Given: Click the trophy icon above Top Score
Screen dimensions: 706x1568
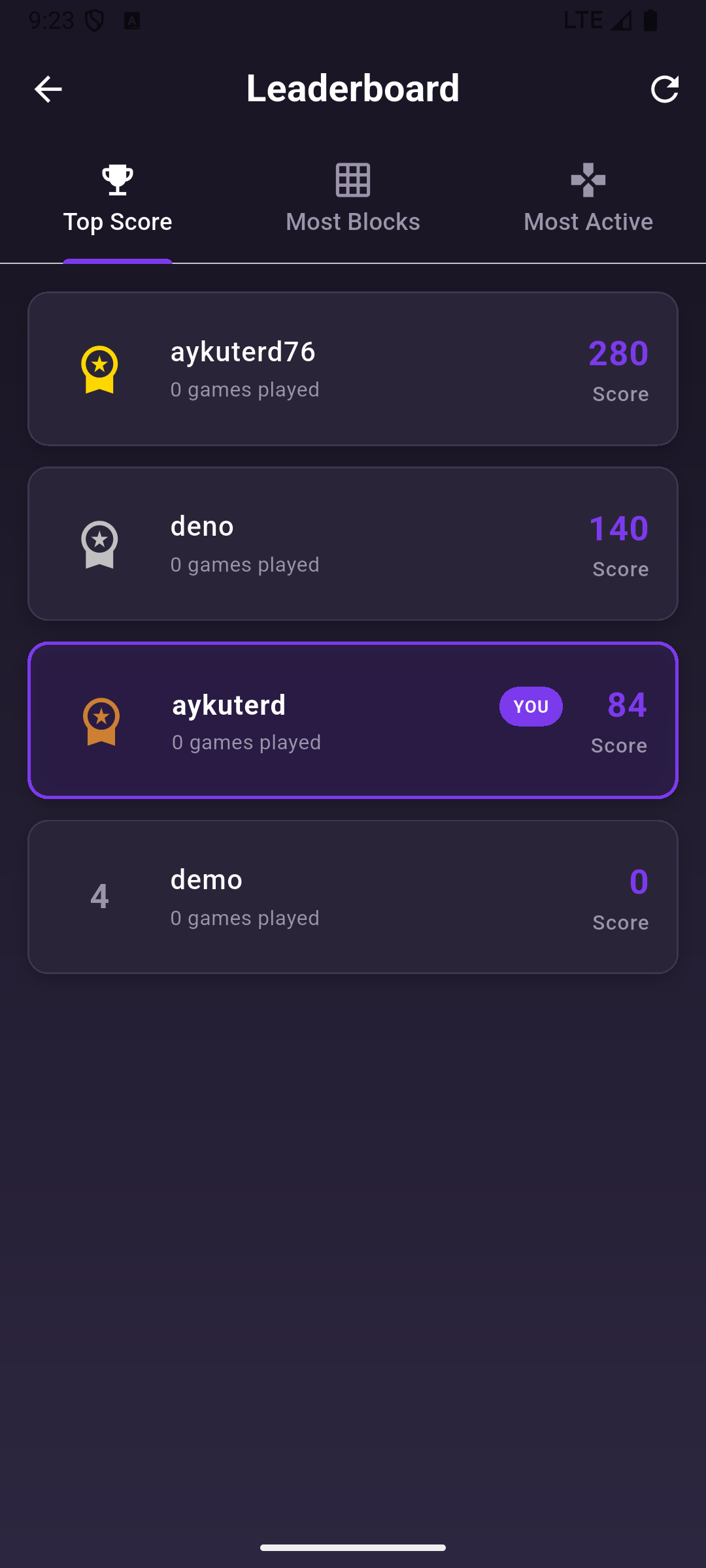Looking at the screenshot, I should 116,181.
